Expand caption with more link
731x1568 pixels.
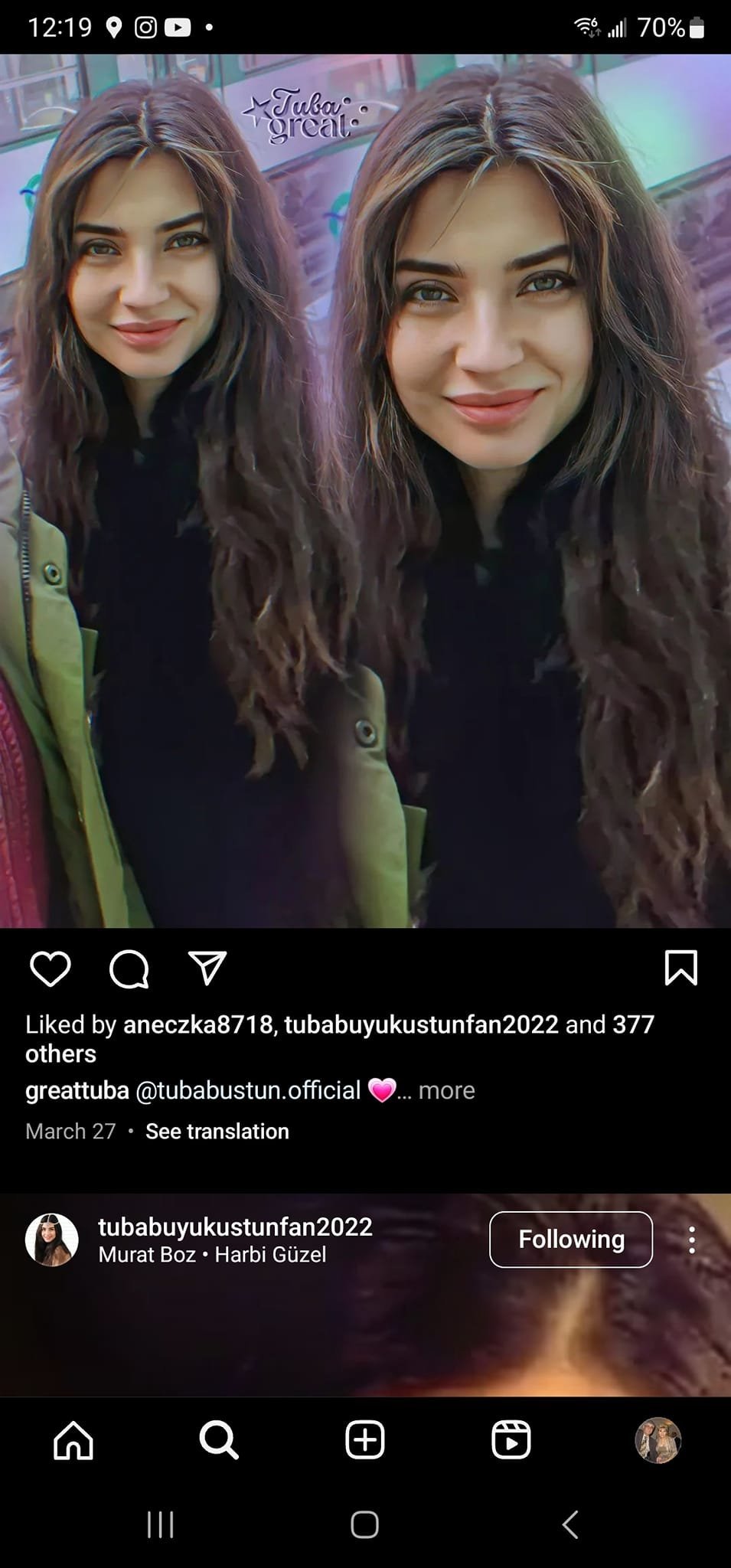tap(446, 1090)
